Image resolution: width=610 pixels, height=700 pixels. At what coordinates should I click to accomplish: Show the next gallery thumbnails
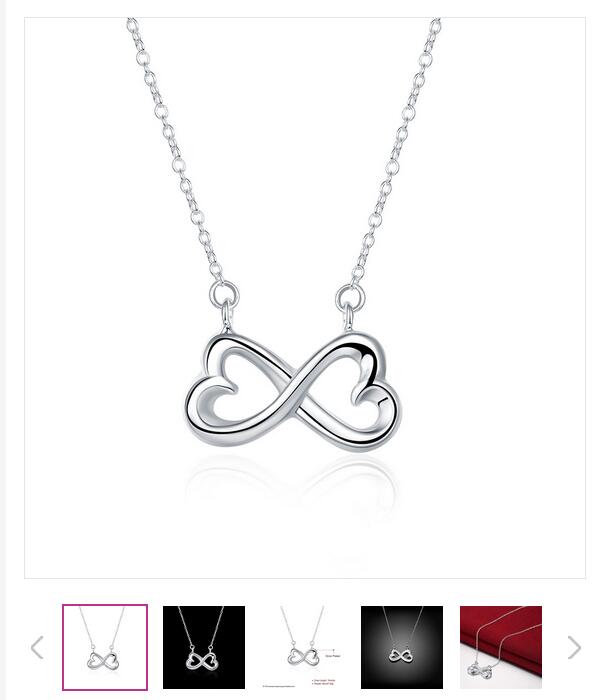tap(574, 648)
